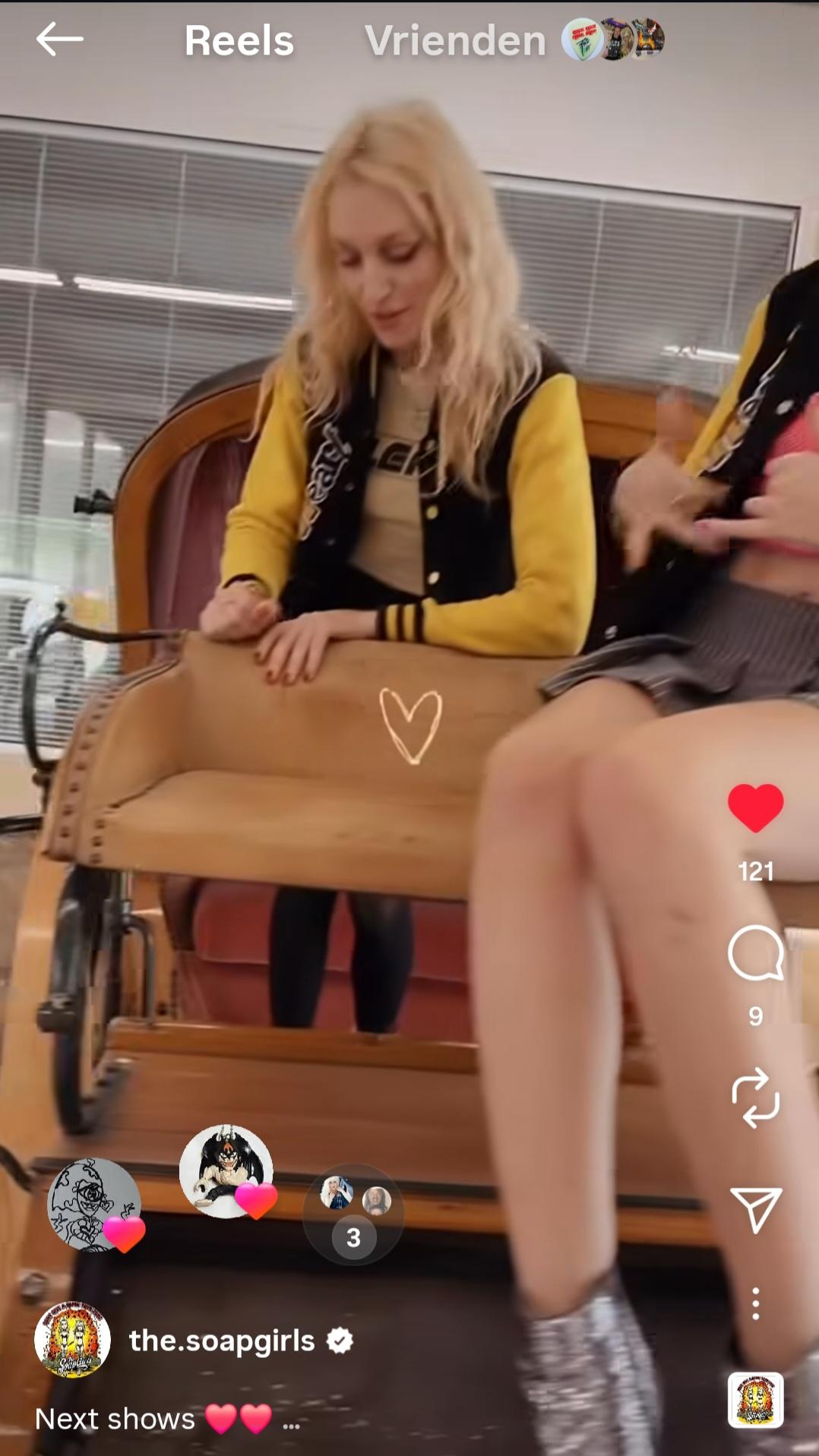Open the audio thumbnail for this reel
Image resolution: width=819 pixels, height=1456 pixels.
click(x=755, y=1400)
